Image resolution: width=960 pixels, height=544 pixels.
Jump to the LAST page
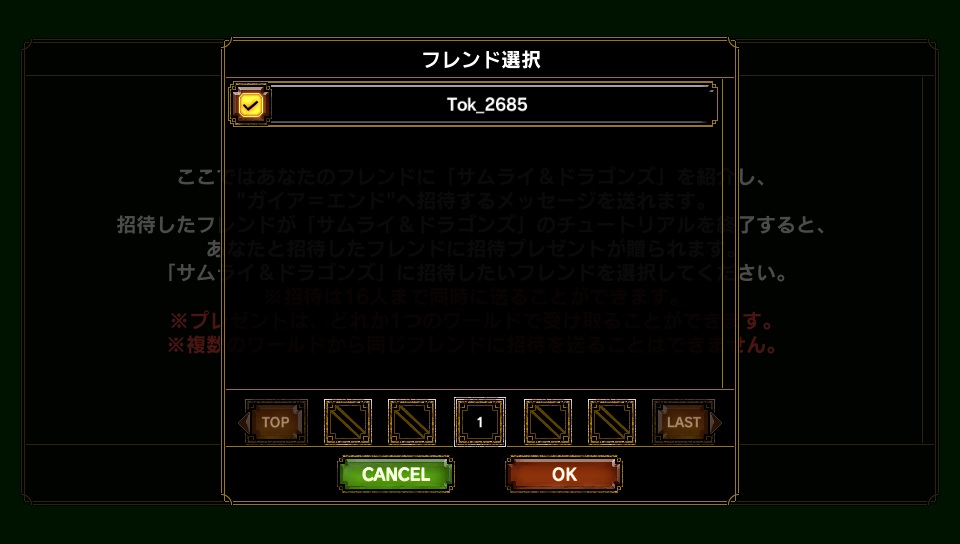[685, 422]
